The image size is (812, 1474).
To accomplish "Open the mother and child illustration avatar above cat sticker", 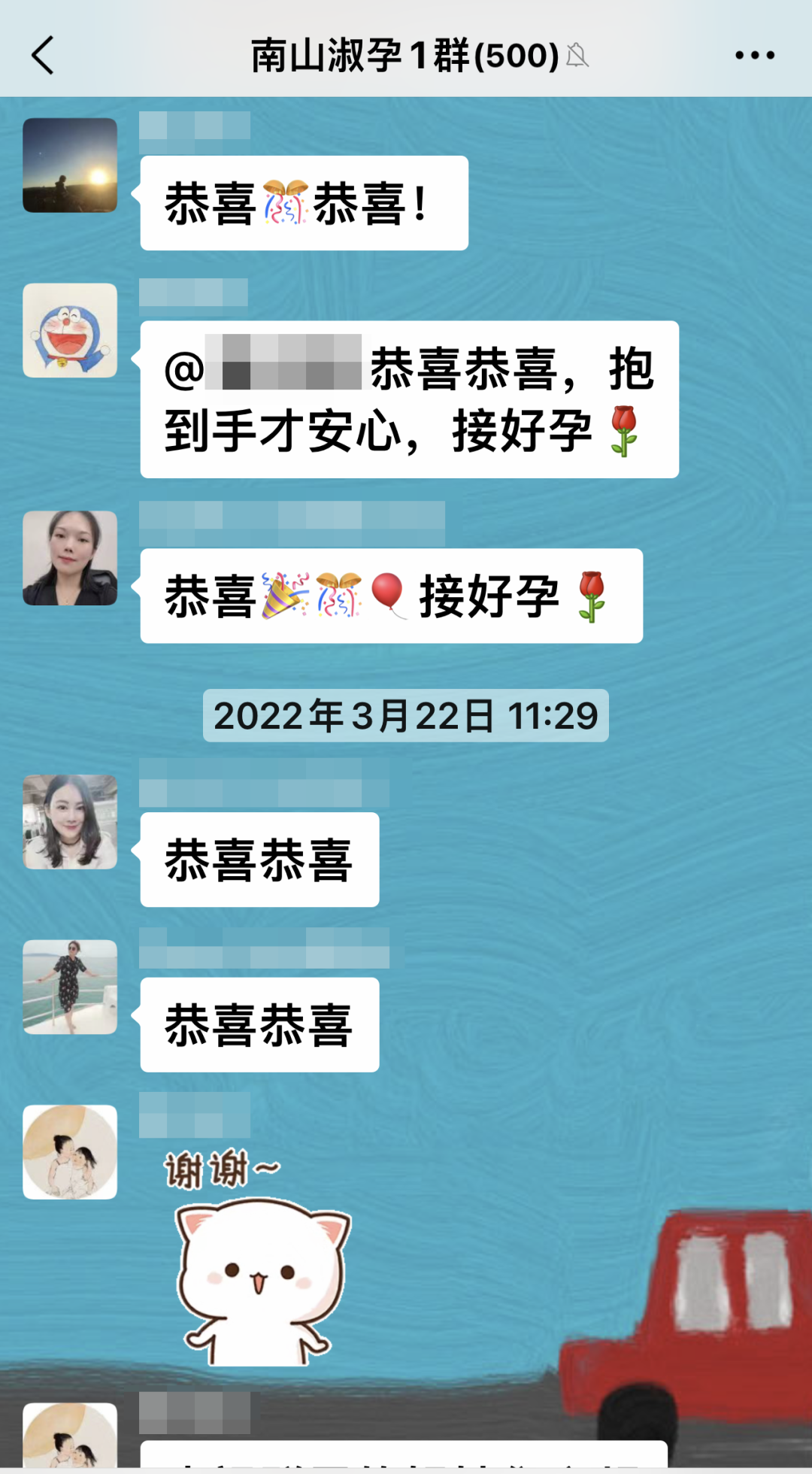I will point(70,1151).
